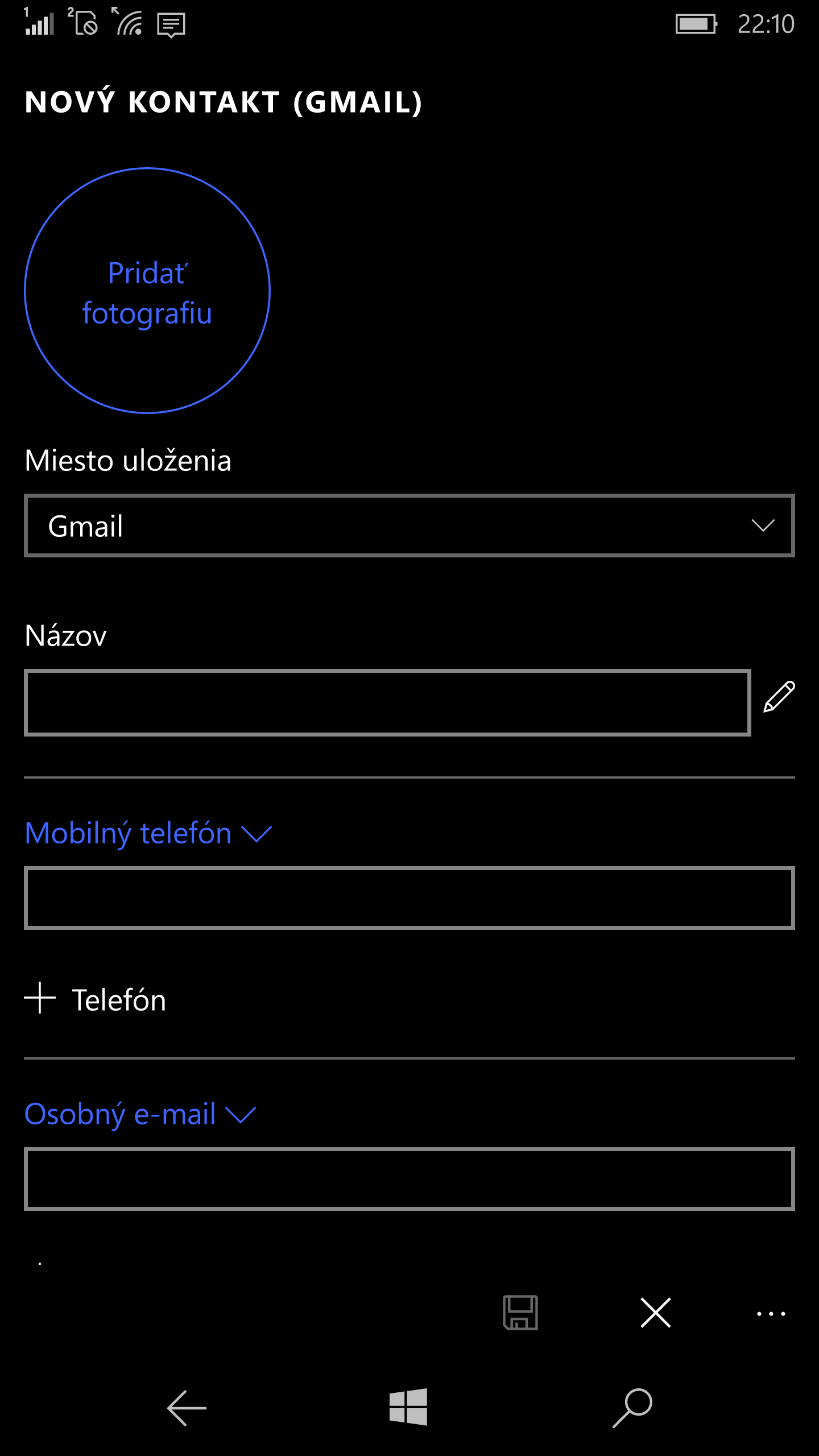Cancel the new contact with the X icon
Viewport: 819px width, 1456px height.
click(656, 1313)
